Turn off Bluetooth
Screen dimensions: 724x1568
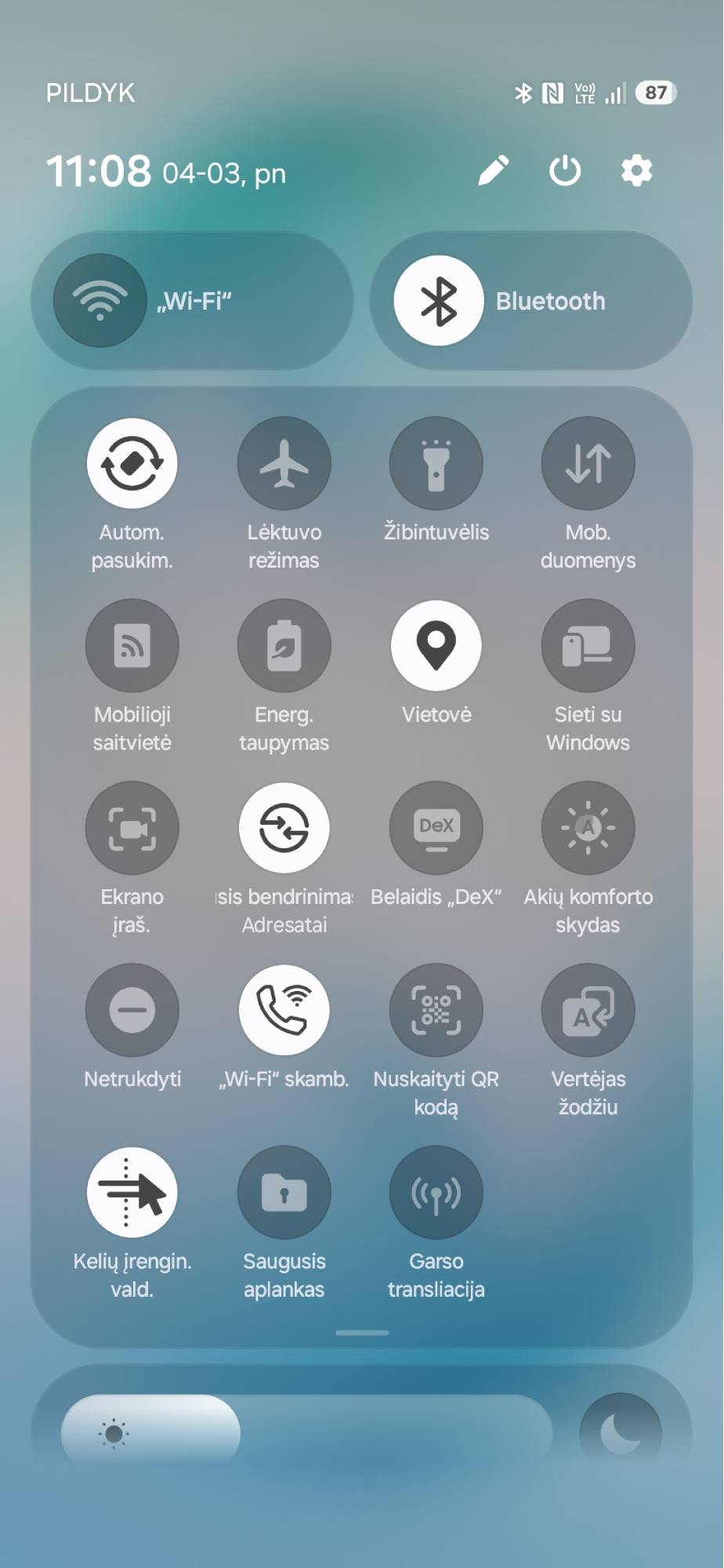click(x=438, y=300)
